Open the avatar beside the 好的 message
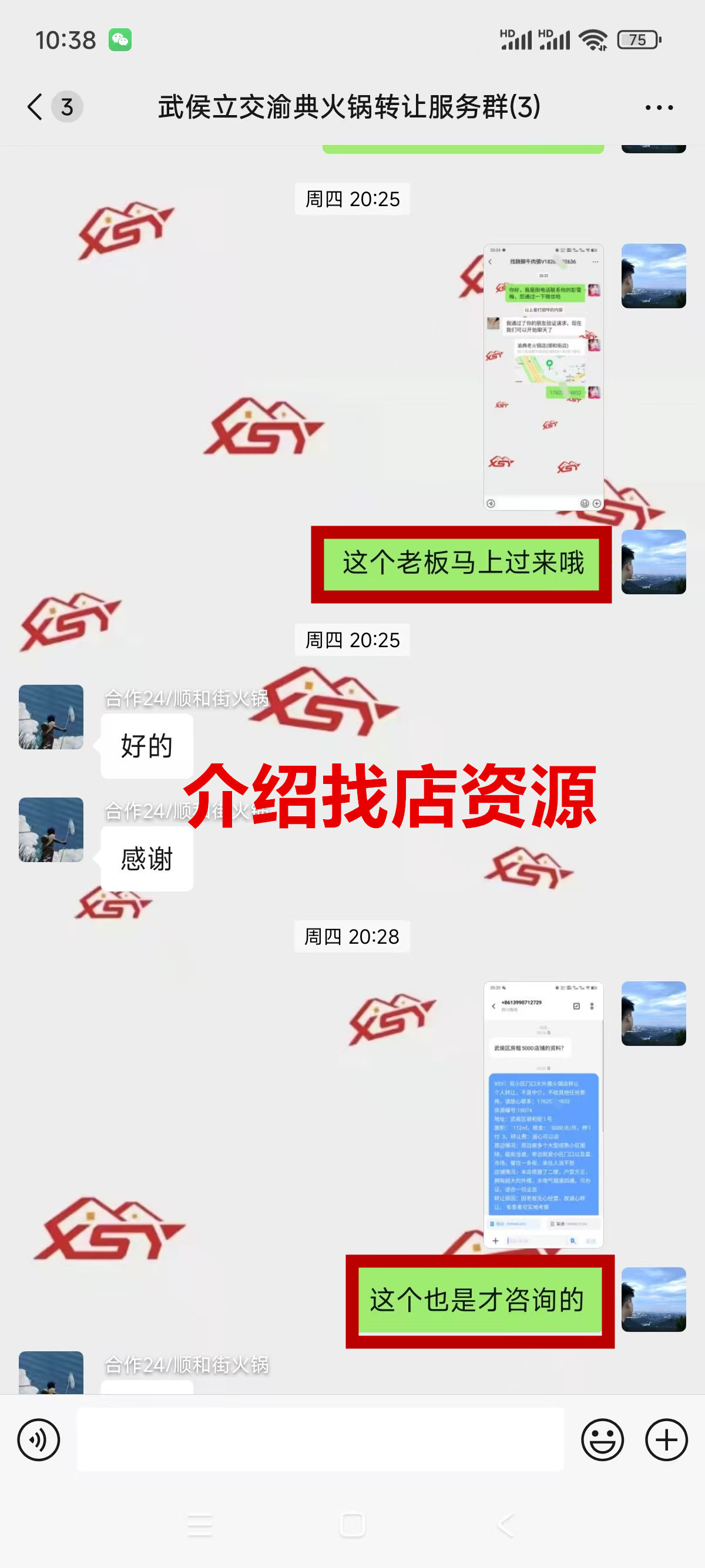This screenshot has width=705, height=1568. click(x=51, y=717)
